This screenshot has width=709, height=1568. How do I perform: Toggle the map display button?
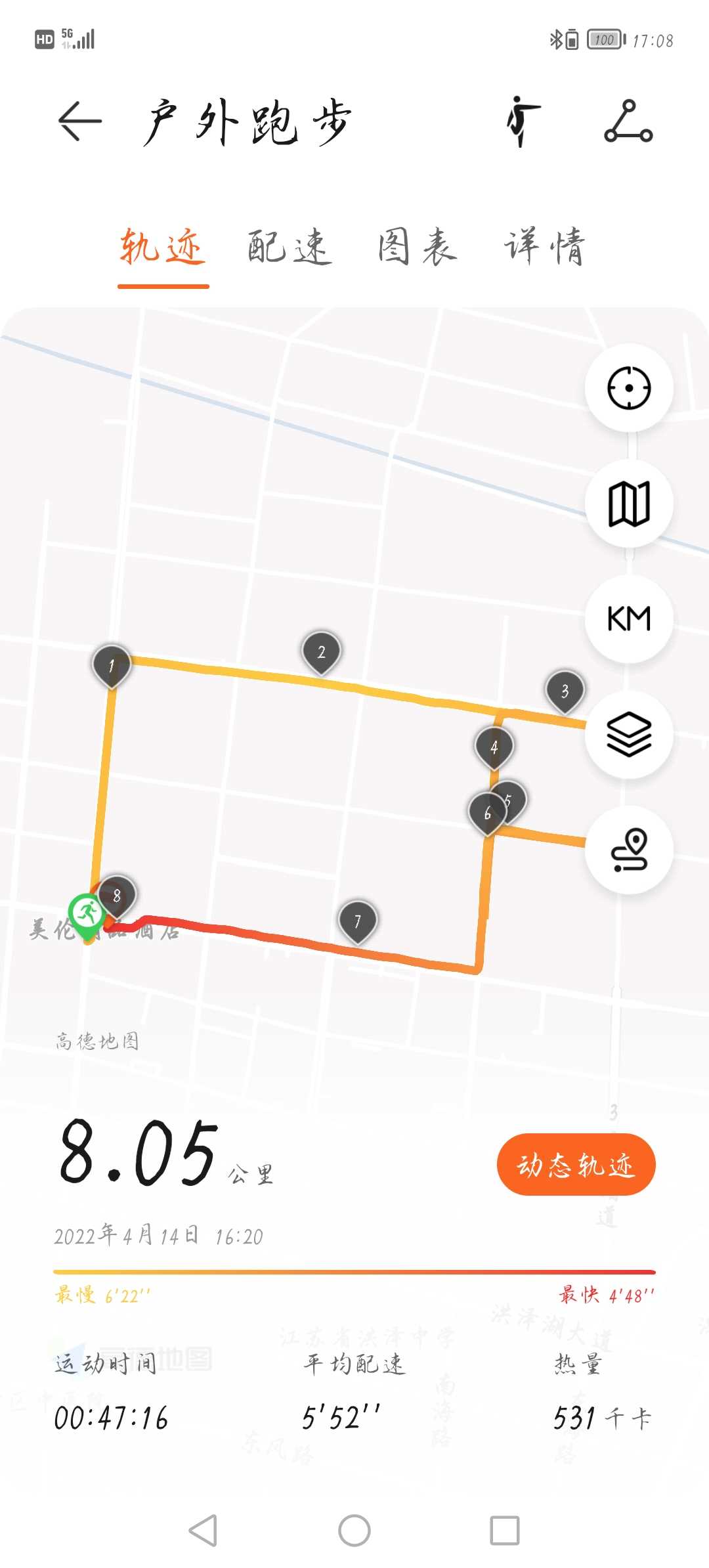point(629,504)
